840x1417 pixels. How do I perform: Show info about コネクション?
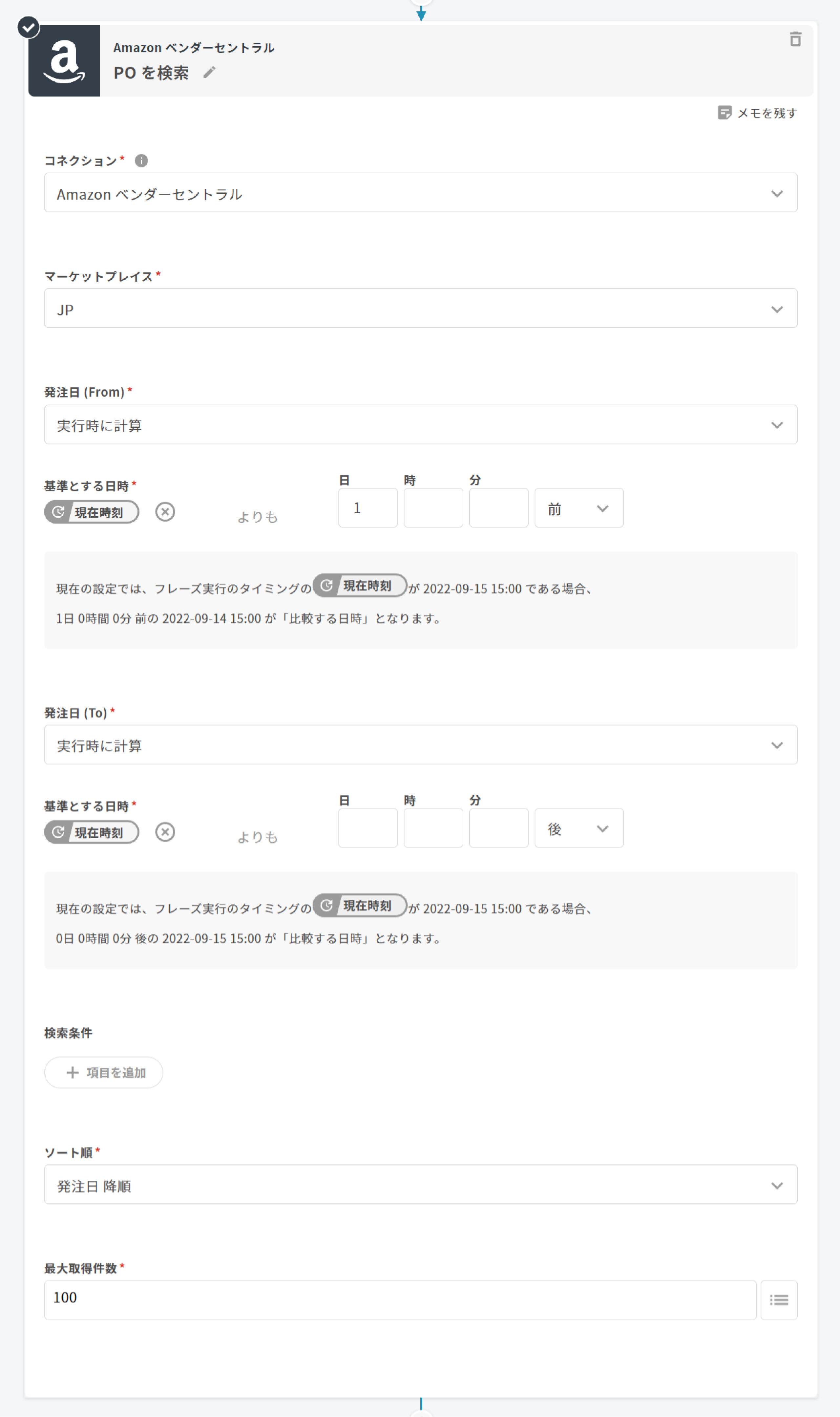[x=141, y=161]
